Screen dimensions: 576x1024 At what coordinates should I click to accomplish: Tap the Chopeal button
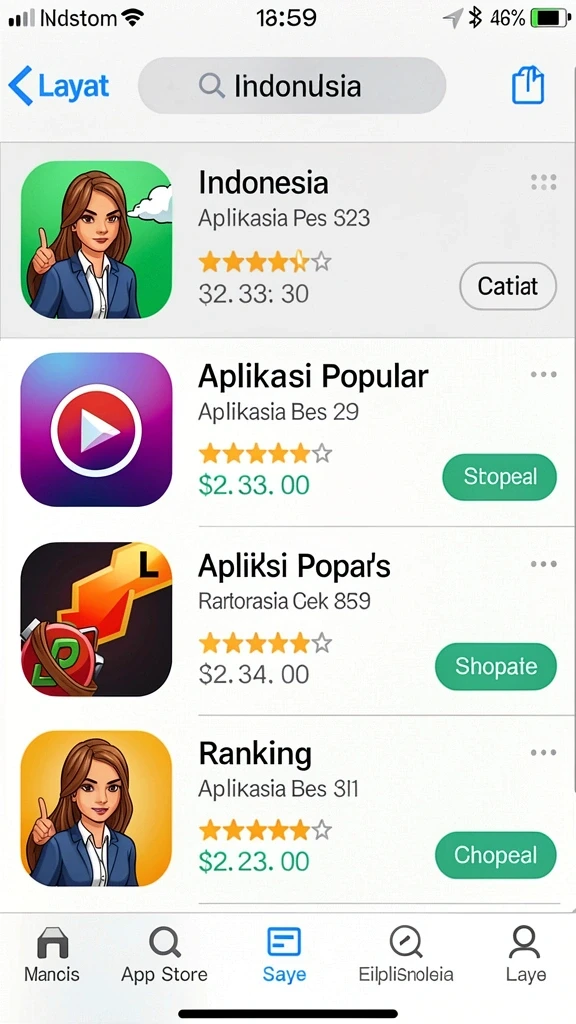tap(496, 856)
